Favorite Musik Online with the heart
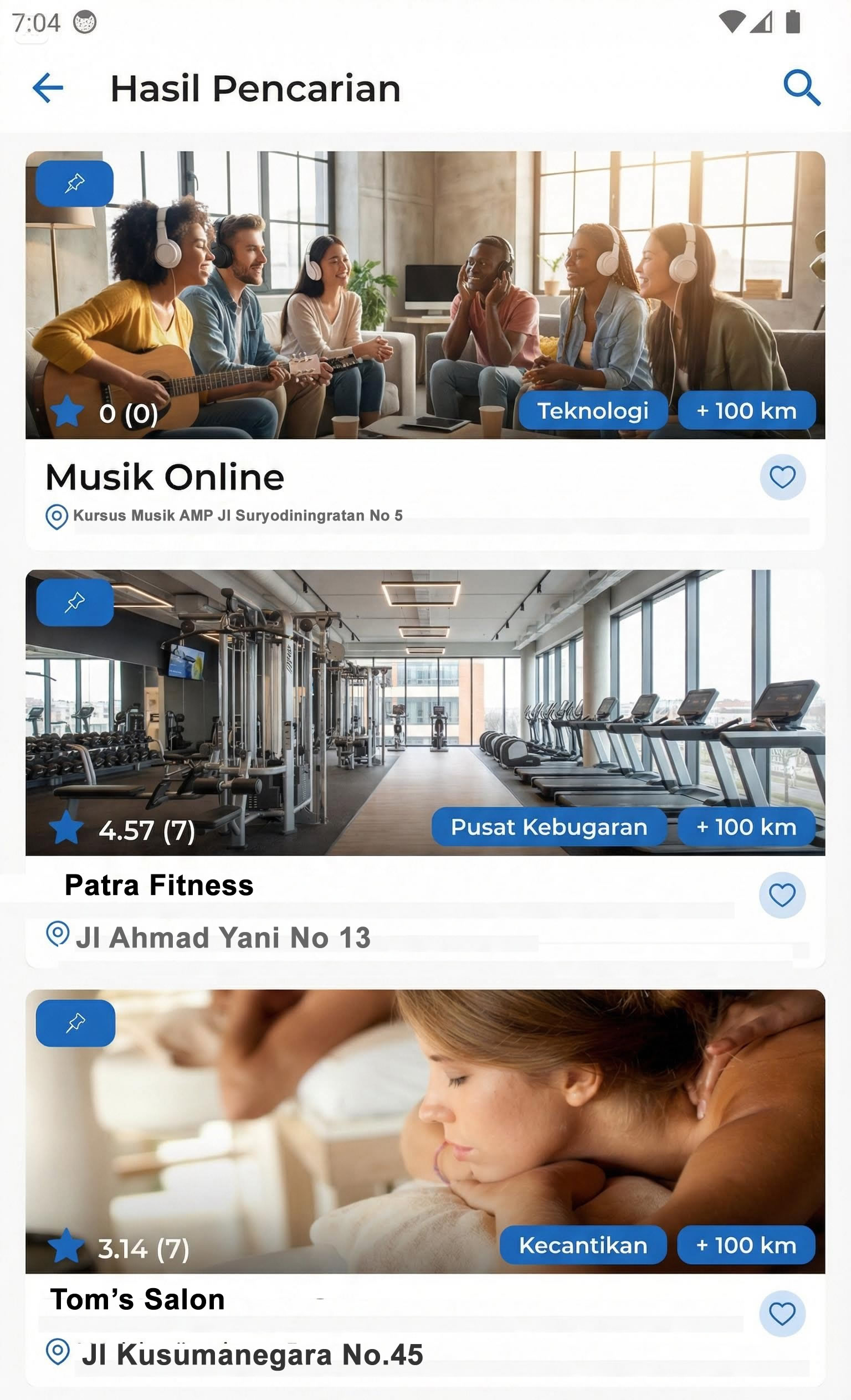 782,477
